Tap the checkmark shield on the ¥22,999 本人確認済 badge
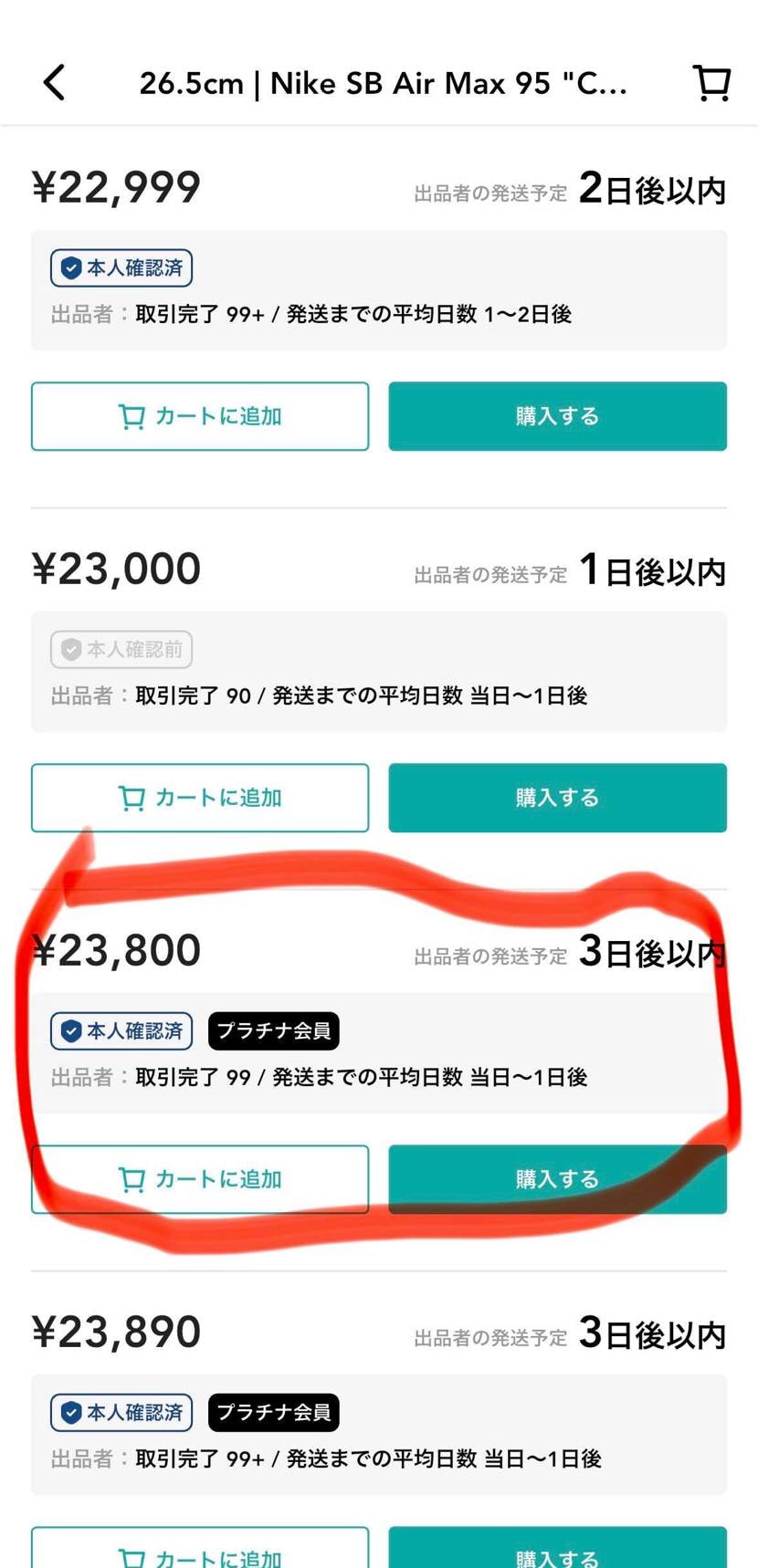Image resolution: width=758 pixels, height=1568 pixels. pos(70,267)
